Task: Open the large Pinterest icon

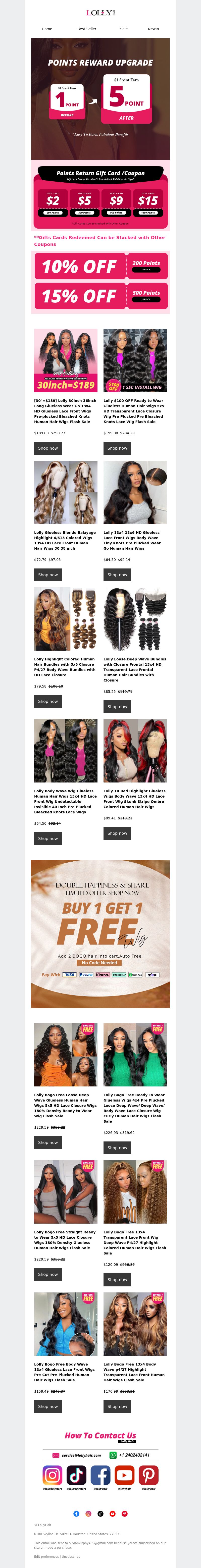Action: pos(149,1475)
